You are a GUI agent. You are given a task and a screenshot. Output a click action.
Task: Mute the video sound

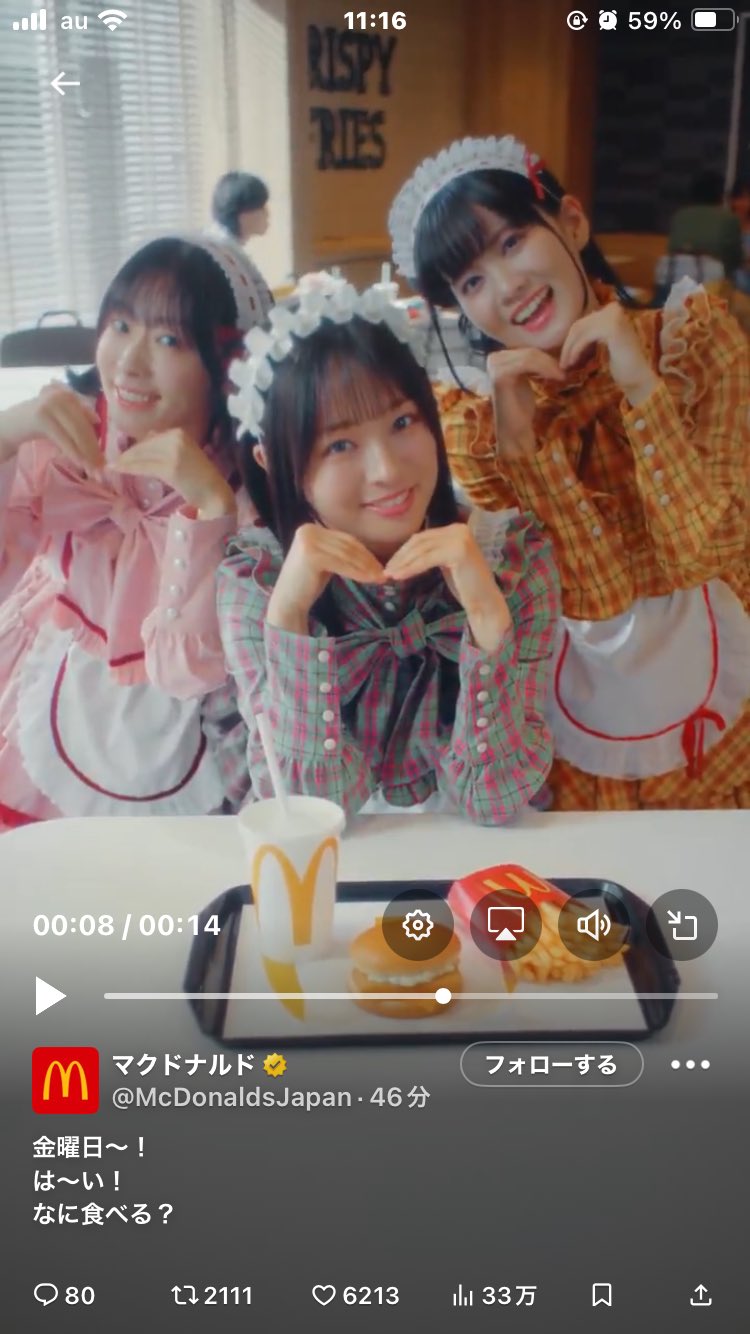(594, 925)
